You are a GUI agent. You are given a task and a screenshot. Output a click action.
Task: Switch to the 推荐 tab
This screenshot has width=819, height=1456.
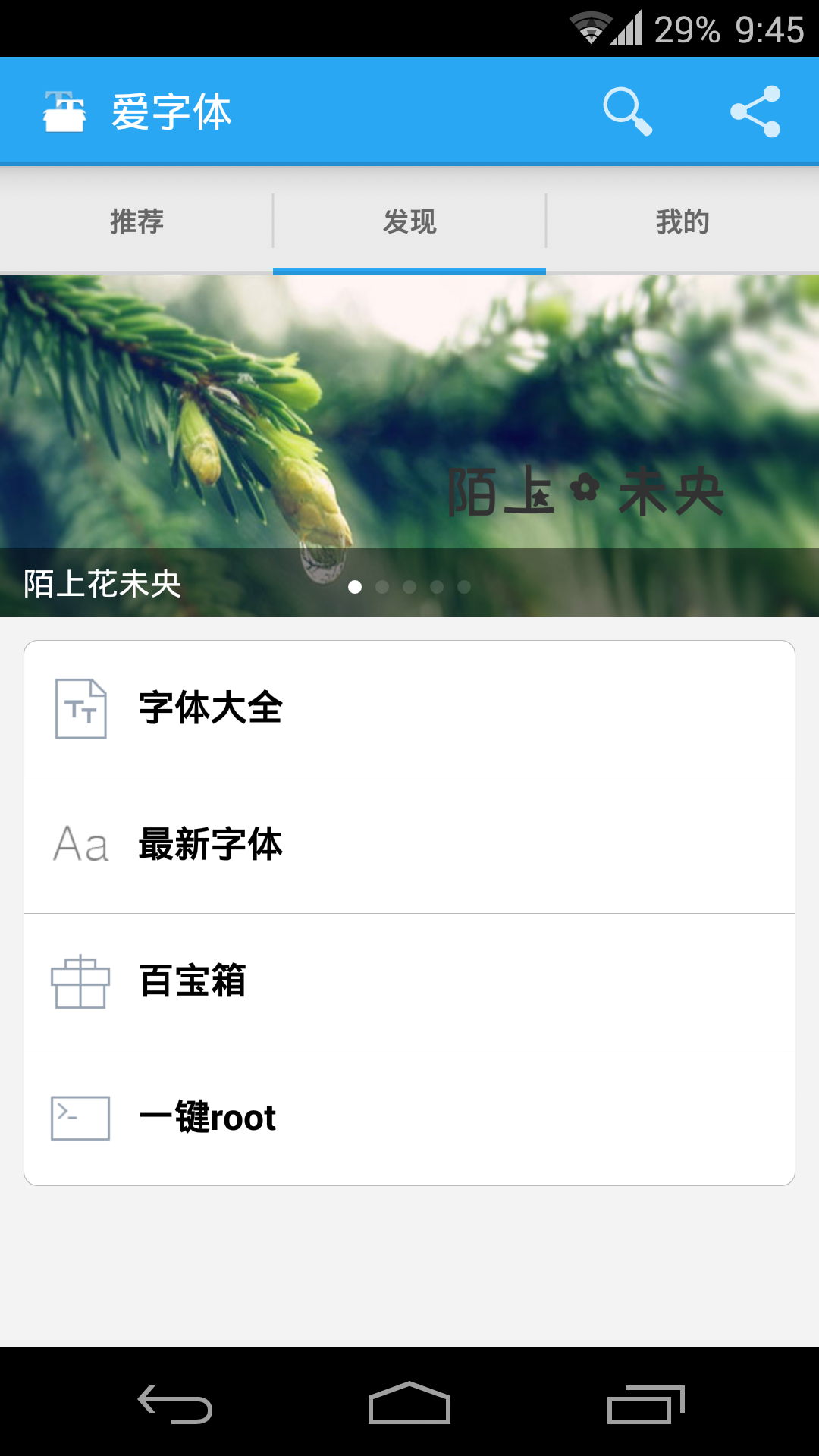[x=136, y=221]
